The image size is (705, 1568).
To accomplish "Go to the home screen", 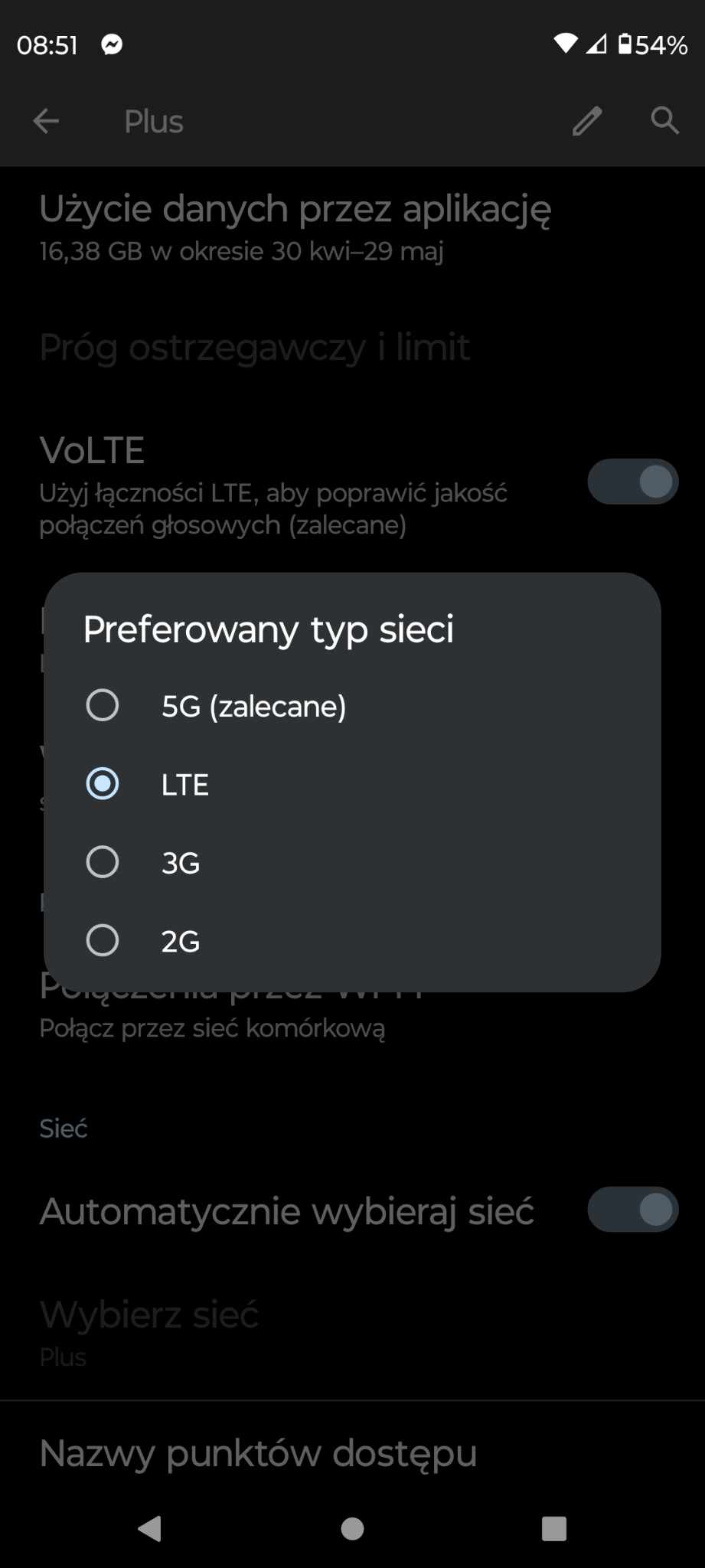I will click(x=352, y=1528).
